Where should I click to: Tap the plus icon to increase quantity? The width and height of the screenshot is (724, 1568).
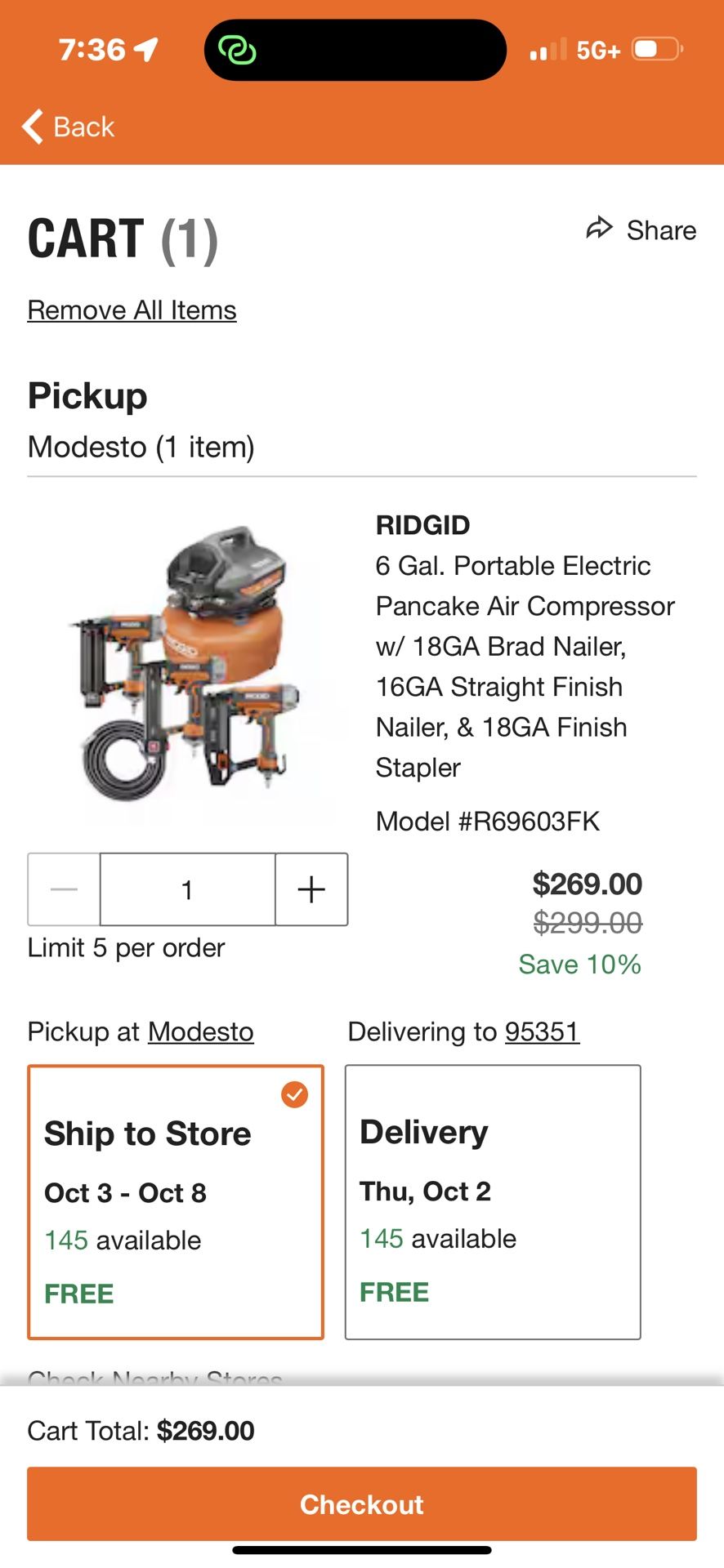click(x=311, y=889)
